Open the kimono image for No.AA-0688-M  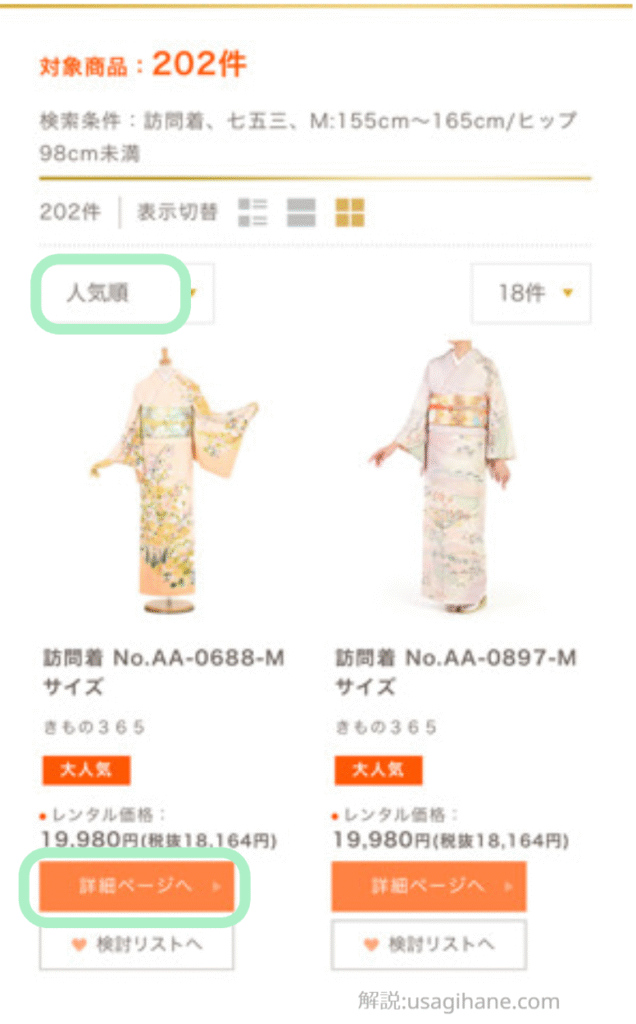point(176,480)
